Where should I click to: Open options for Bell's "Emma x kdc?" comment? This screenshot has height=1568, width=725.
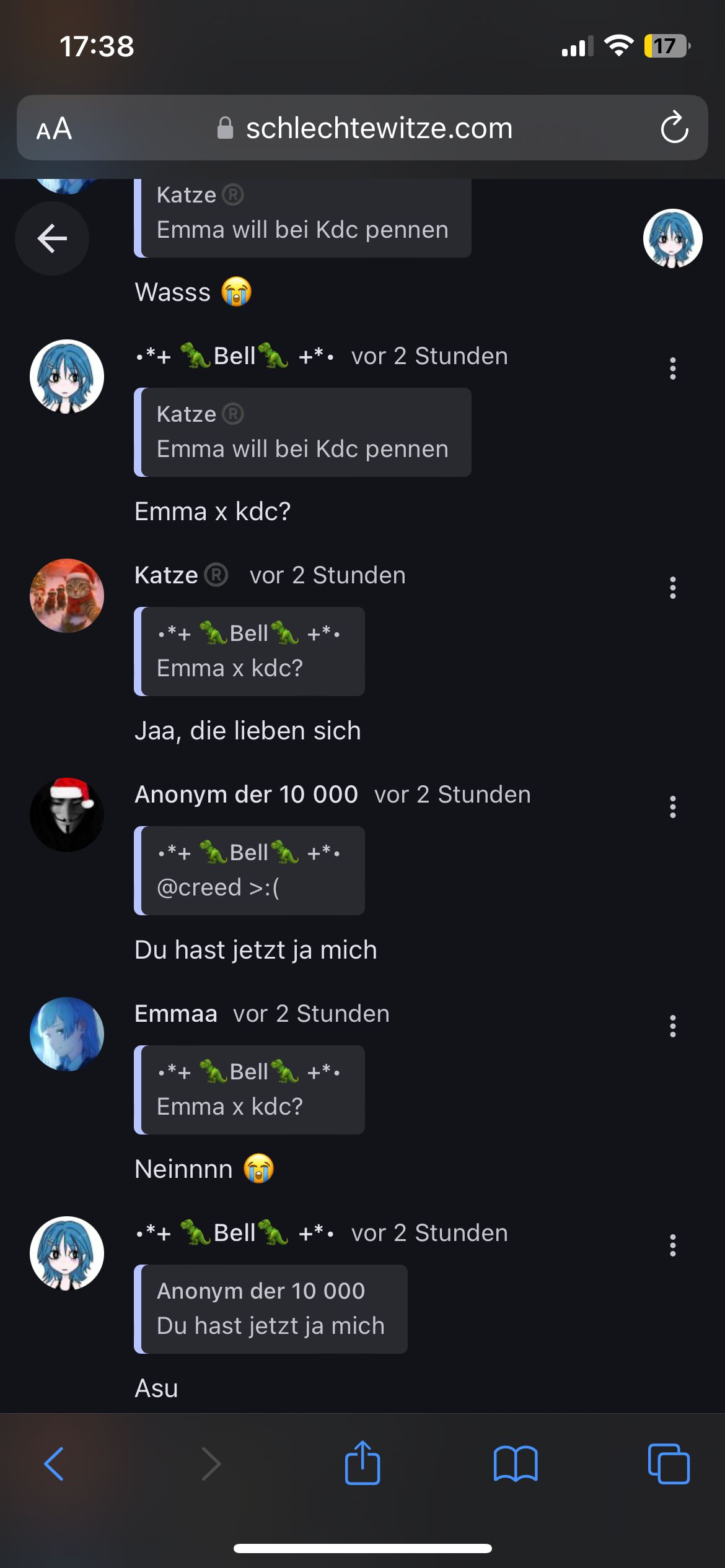coord(672,368)
